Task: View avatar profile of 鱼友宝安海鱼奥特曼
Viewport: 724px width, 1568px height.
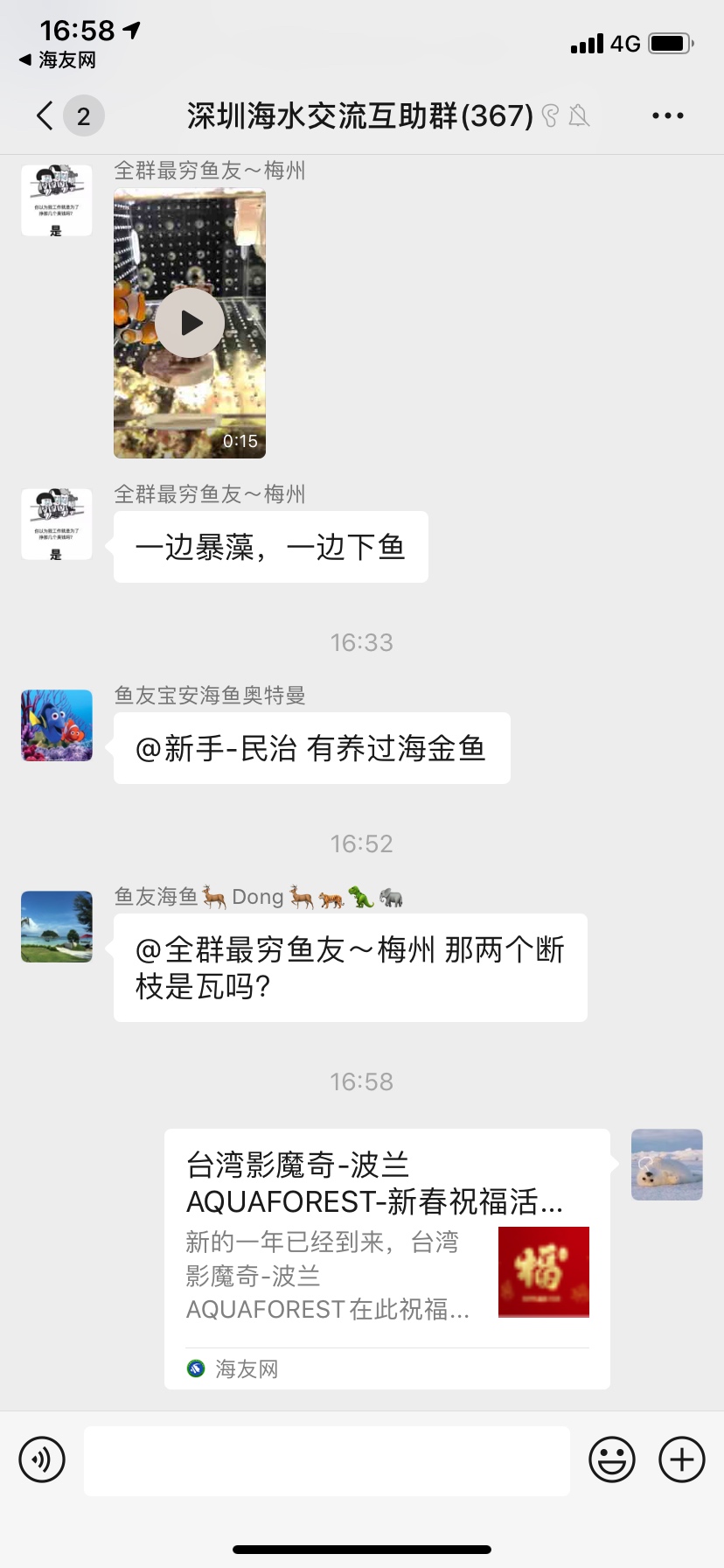Action: [x=57, y=725]
